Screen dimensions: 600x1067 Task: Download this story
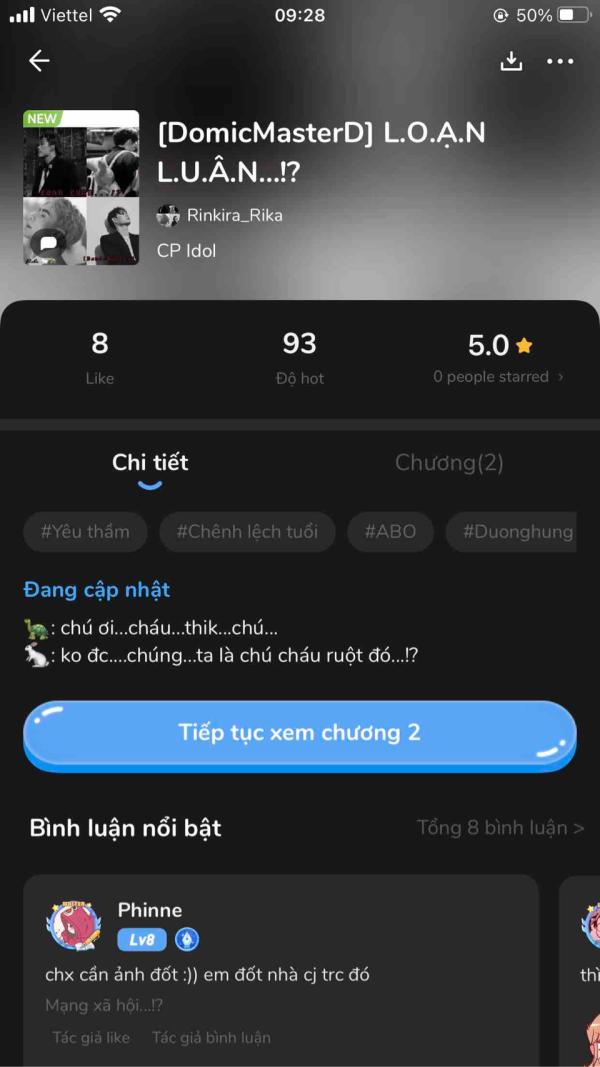(511, 61)
